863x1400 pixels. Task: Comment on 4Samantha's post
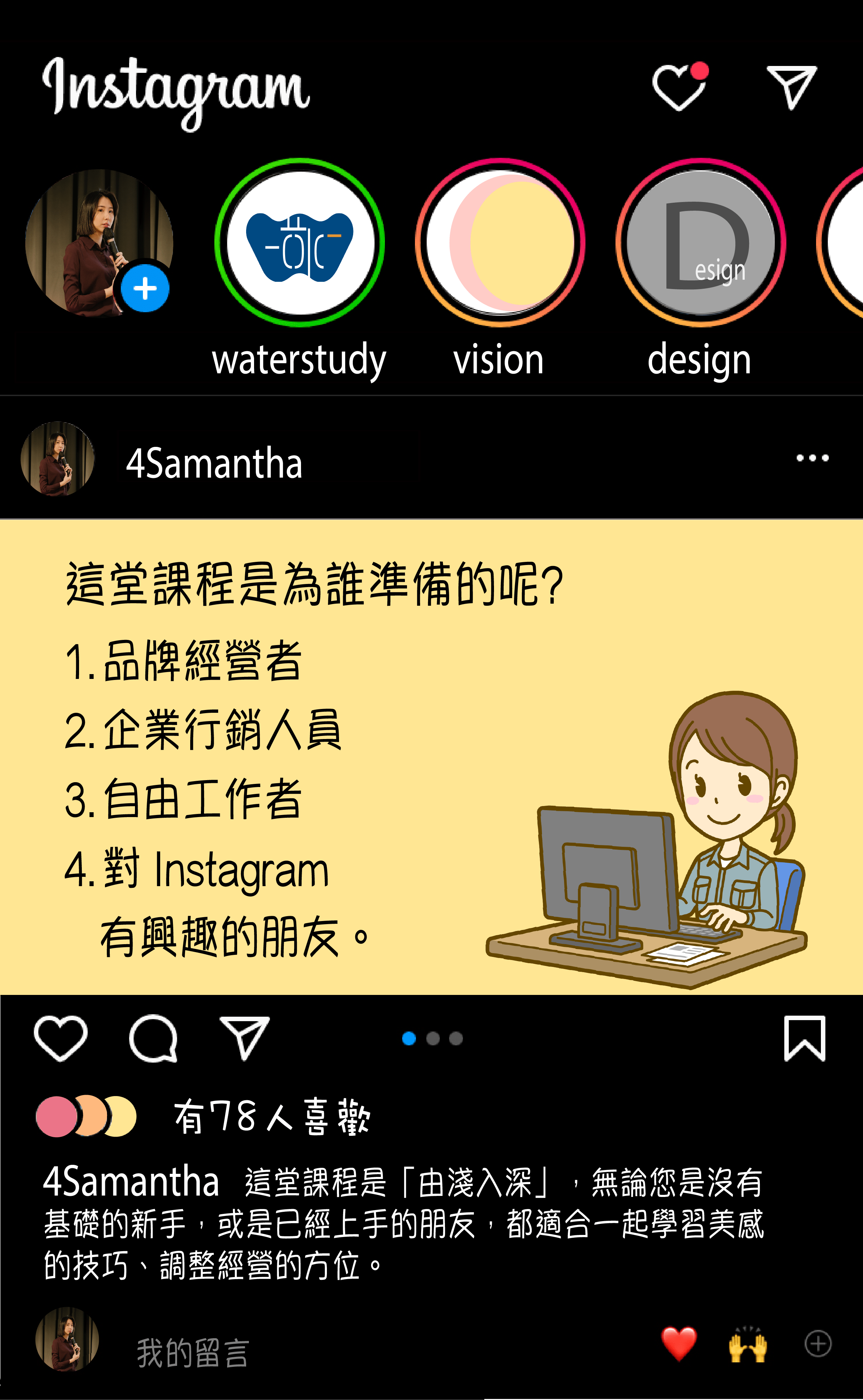click(x=153, y=1038)
